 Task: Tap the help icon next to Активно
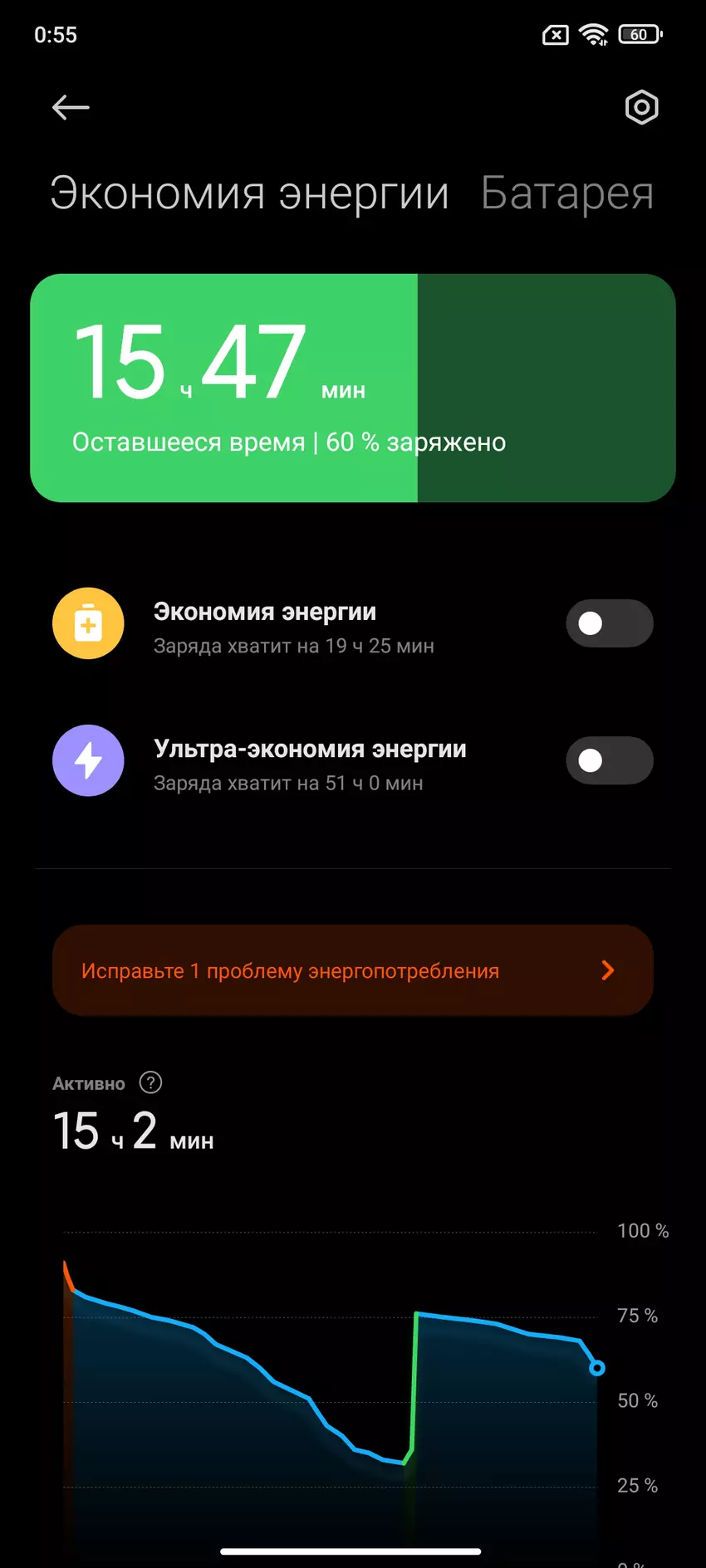point(150,1082)
